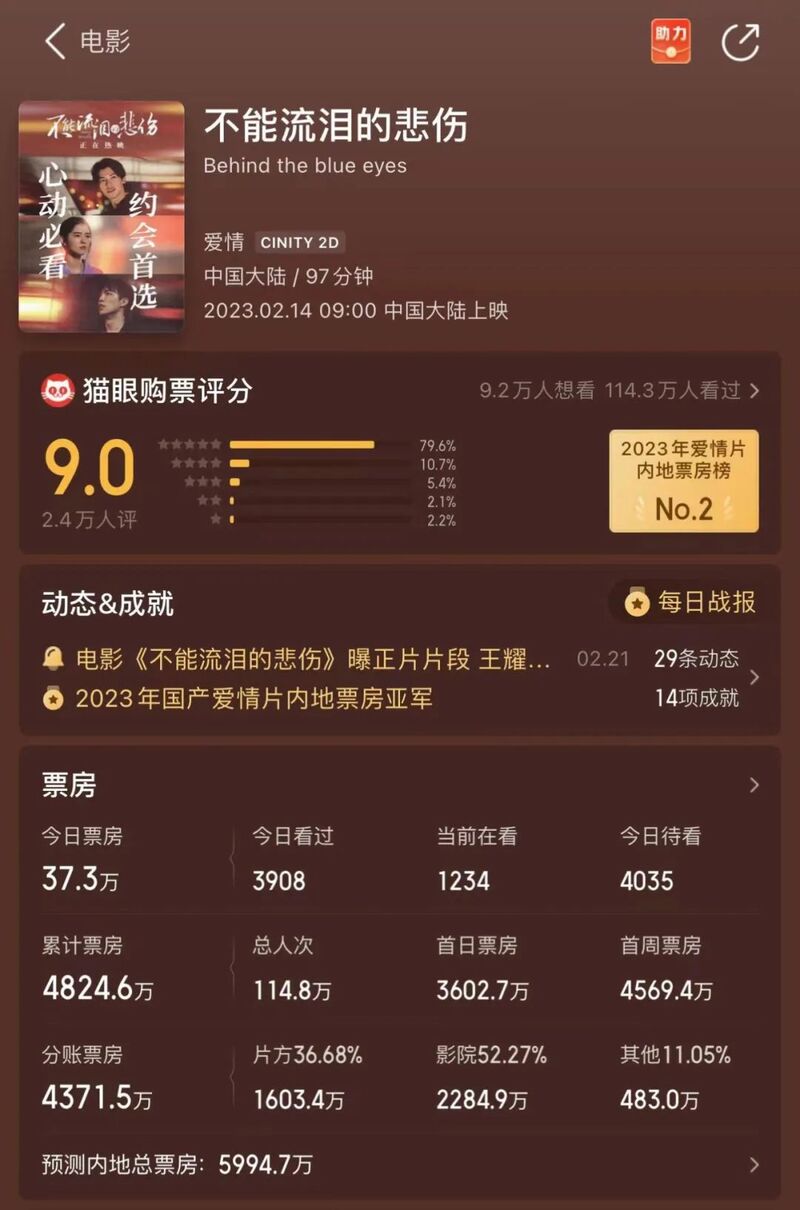Expand the 票房 box office details
Screen dimensions: 800x1210
pos(754,785)
